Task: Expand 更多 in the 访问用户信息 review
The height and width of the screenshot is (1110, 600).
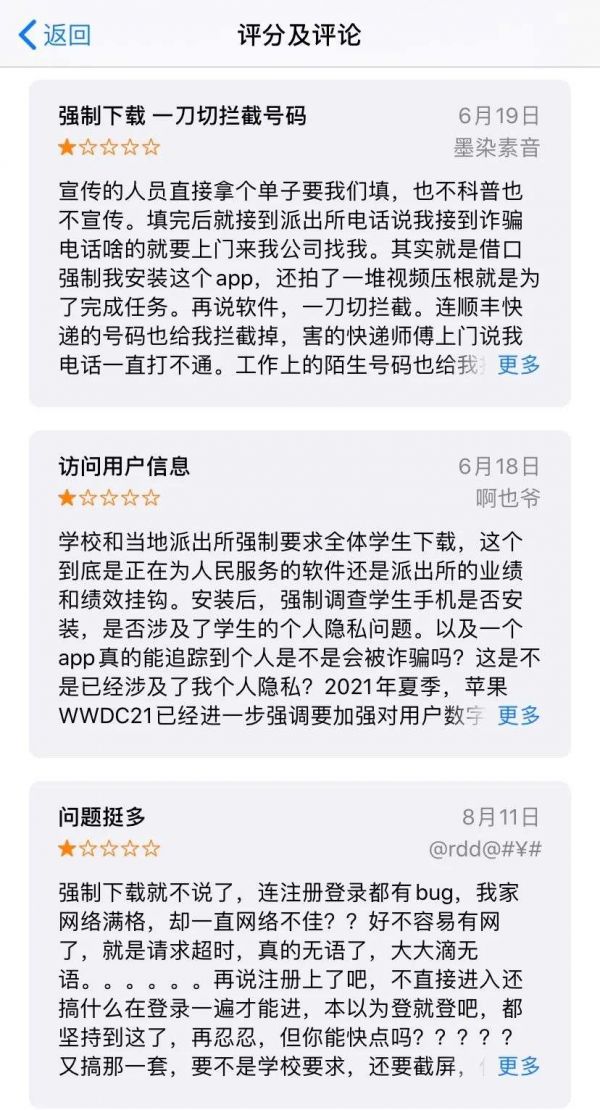Action: tap(519, 715)
